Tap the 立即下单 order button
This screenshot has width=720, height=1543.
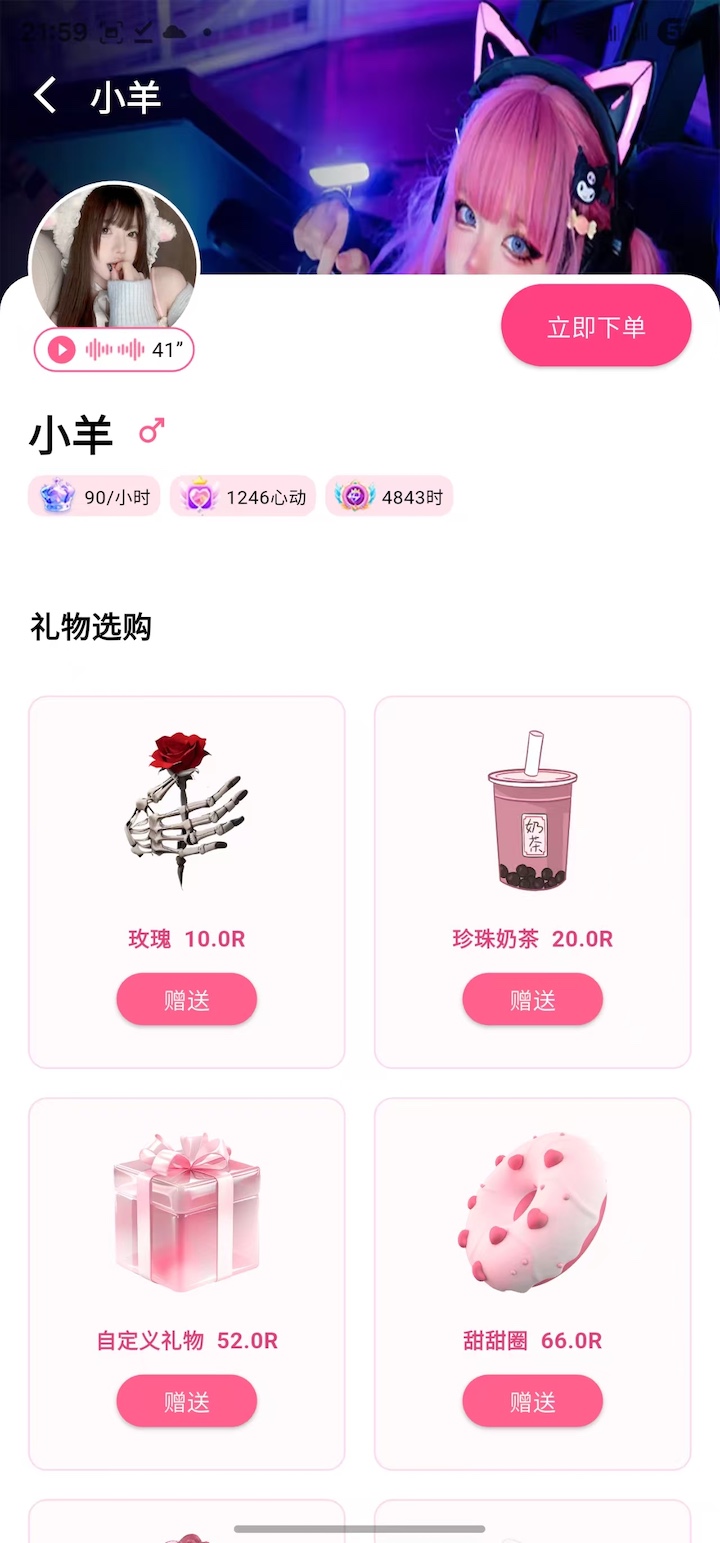[x=596, y=327]
